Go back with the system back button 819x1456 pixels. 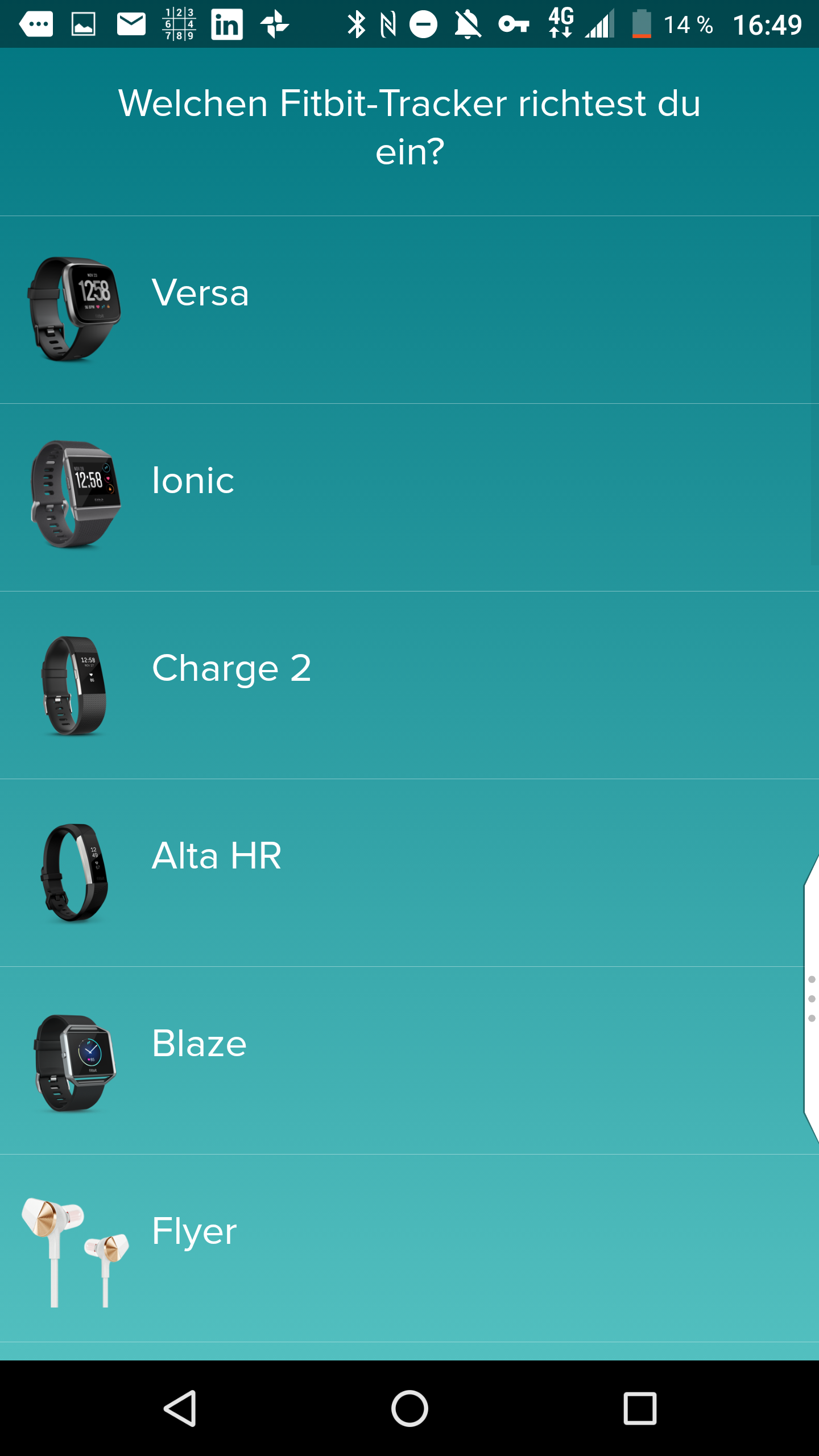180,1408
